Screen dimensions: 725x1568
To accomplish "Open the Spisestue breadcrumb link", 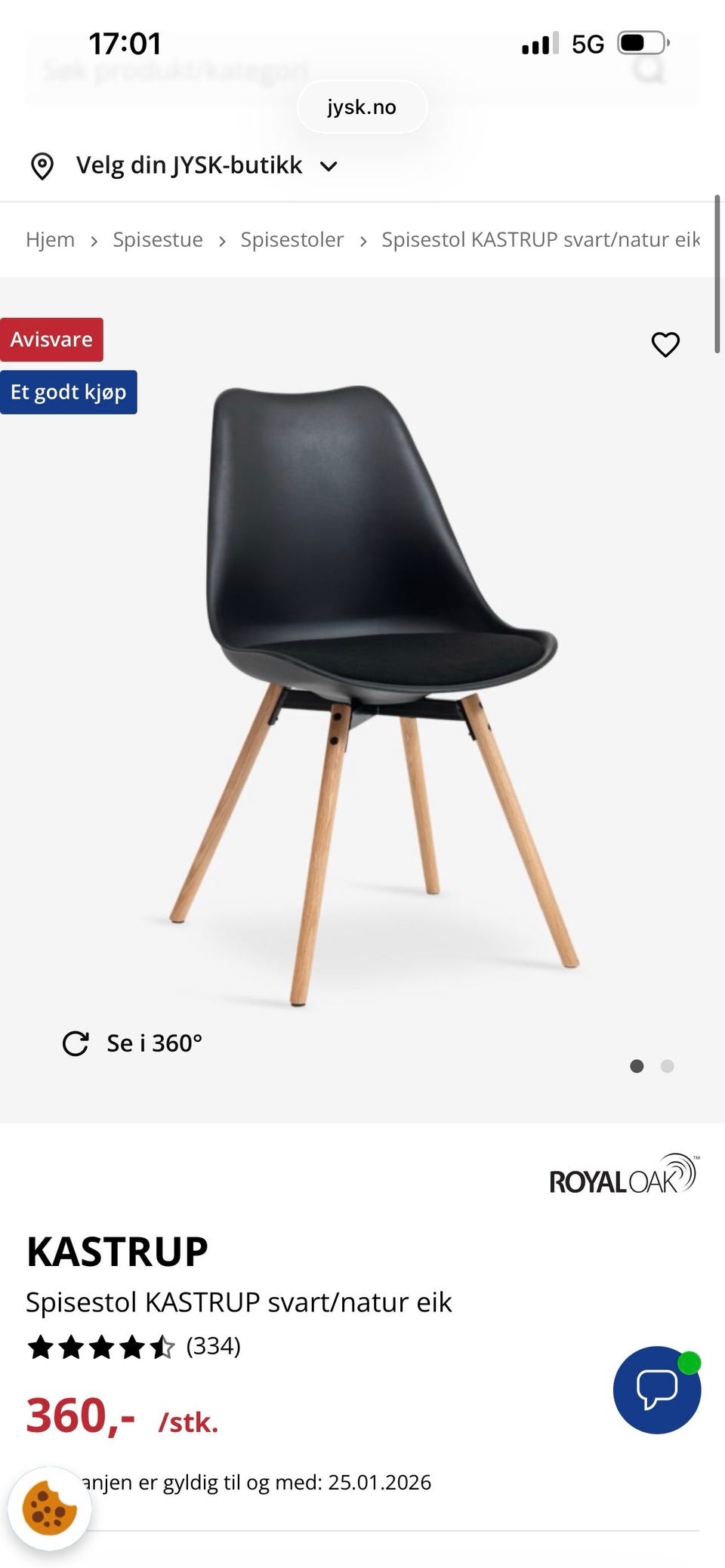I will [158, 240].
